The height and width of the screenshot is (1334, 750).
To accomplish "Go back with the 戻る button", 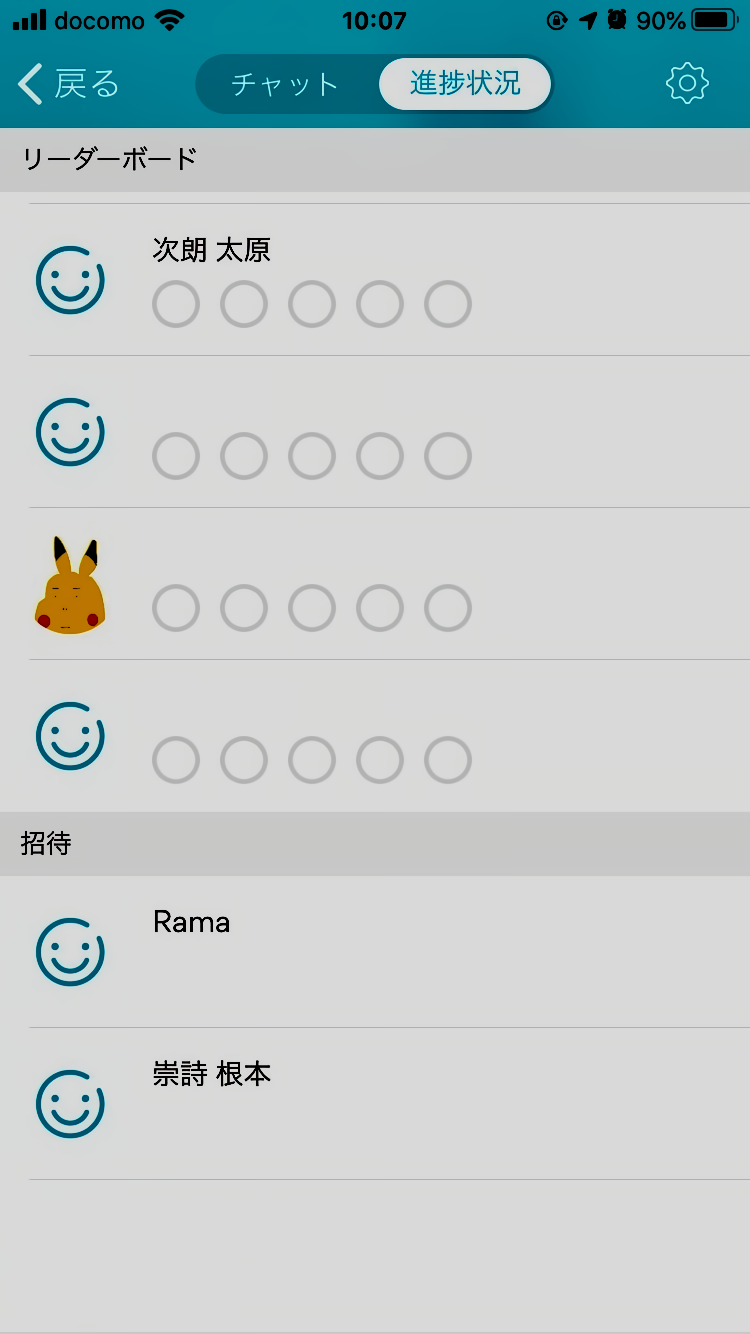I will point(68,84).
